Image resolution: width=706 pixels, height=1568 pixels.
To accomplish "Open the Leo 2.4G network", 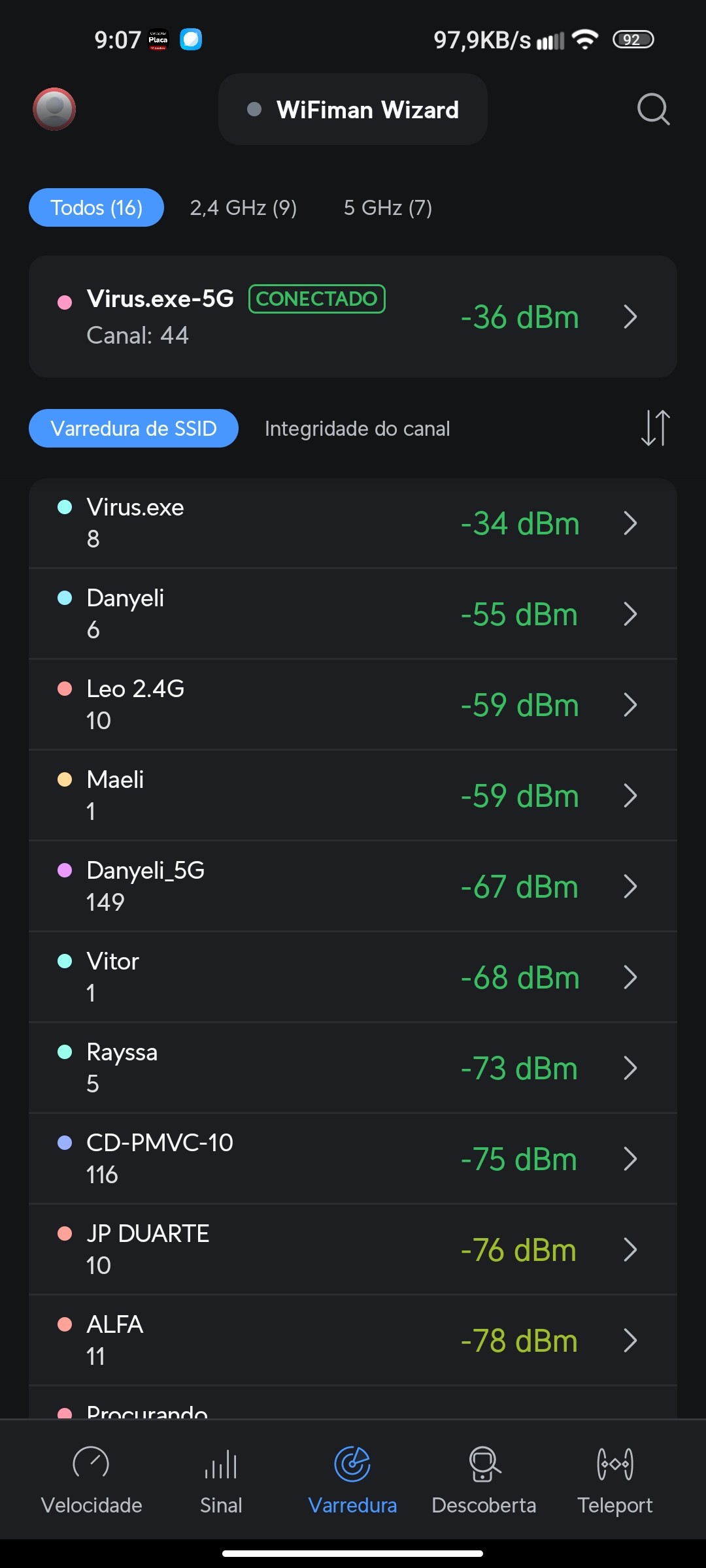I will pos(353,705).
